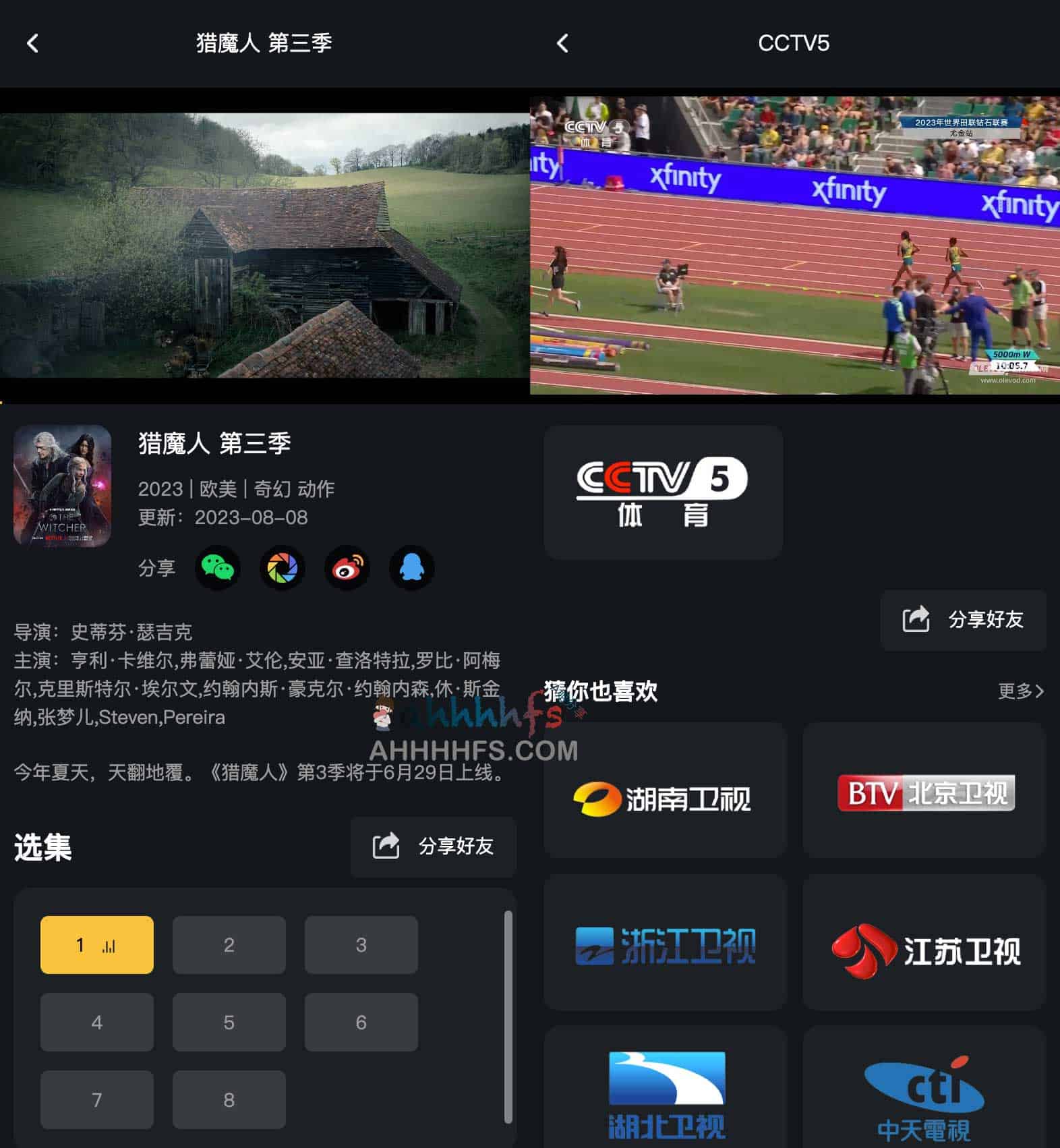Open the 中天电视 channel
This screenshot has width=1060, height=1148.
[x=923, y=1093]
